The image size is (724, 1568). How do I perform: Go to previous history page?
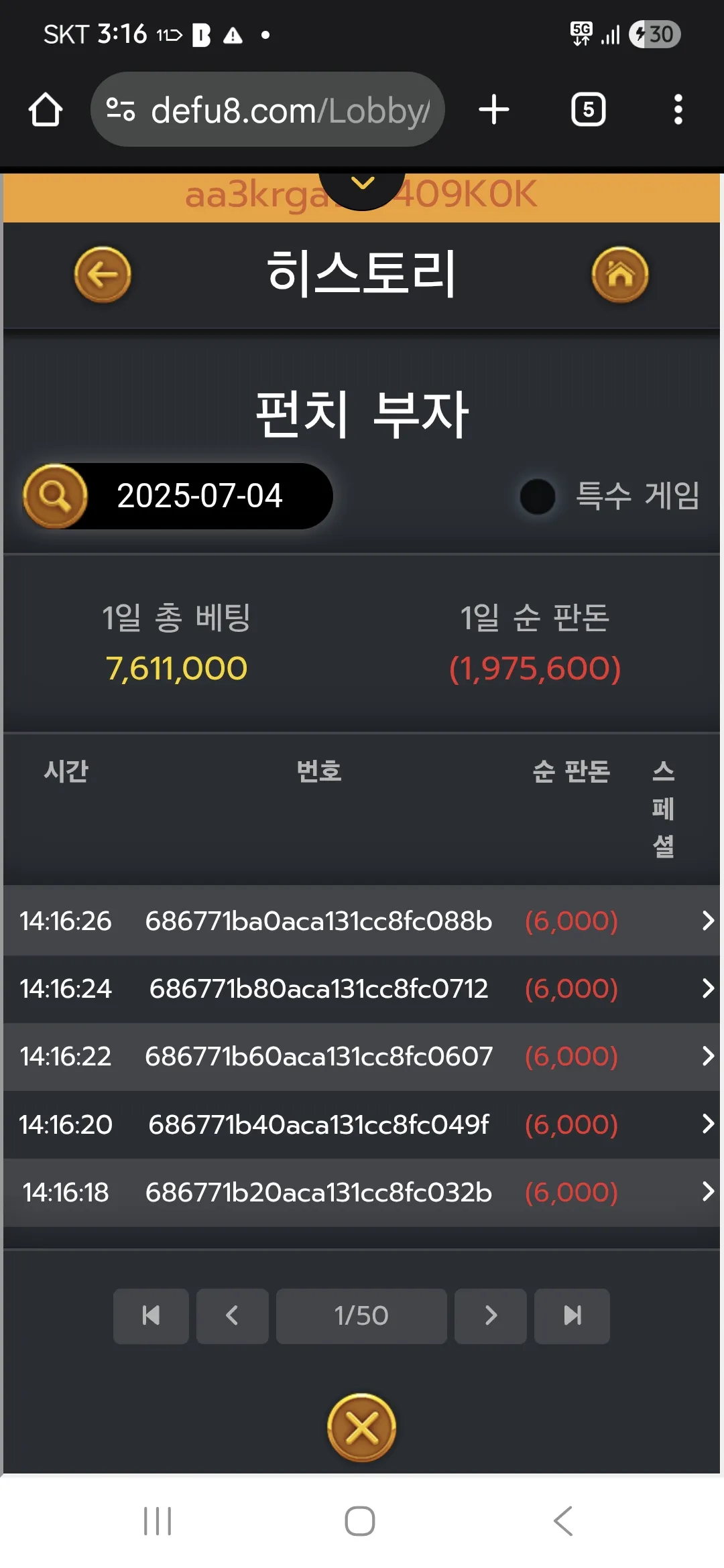tap(232, 1315)
